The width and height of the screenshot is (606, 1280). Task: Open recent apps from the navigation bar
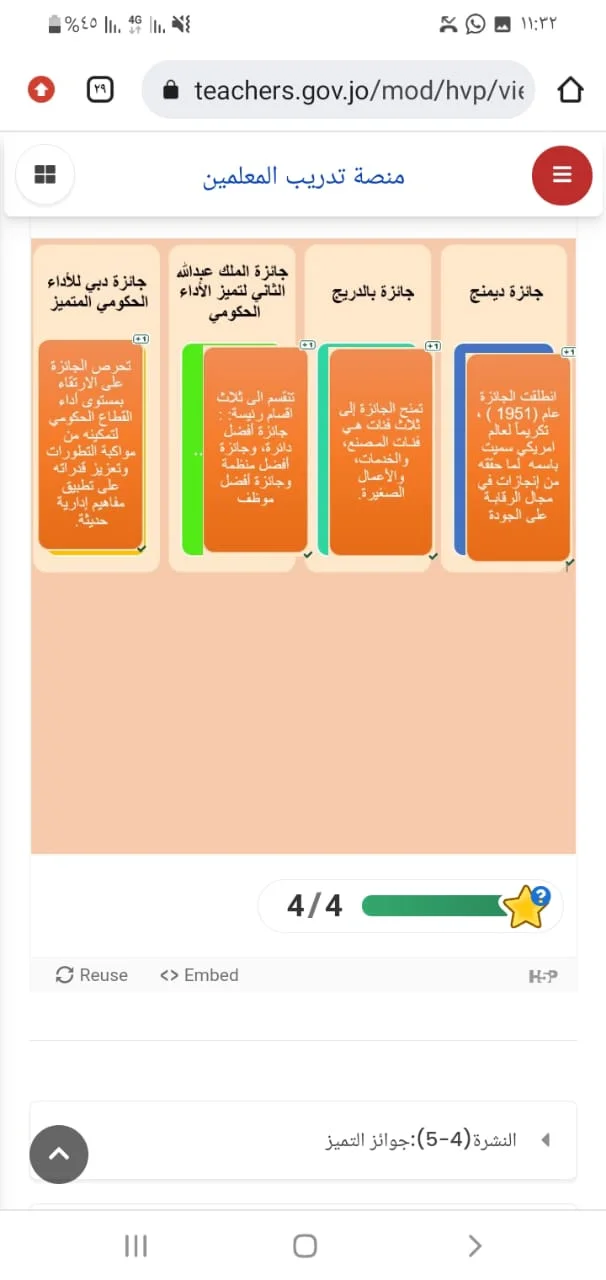tap(135, 1245)
